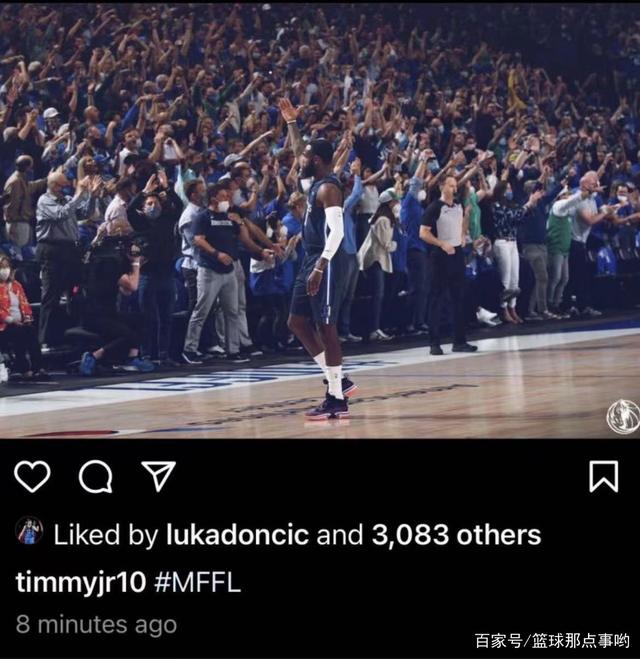View the 3,083 others who liked
The height and width of the screenshot is (659, 640).
click(456, 535)
